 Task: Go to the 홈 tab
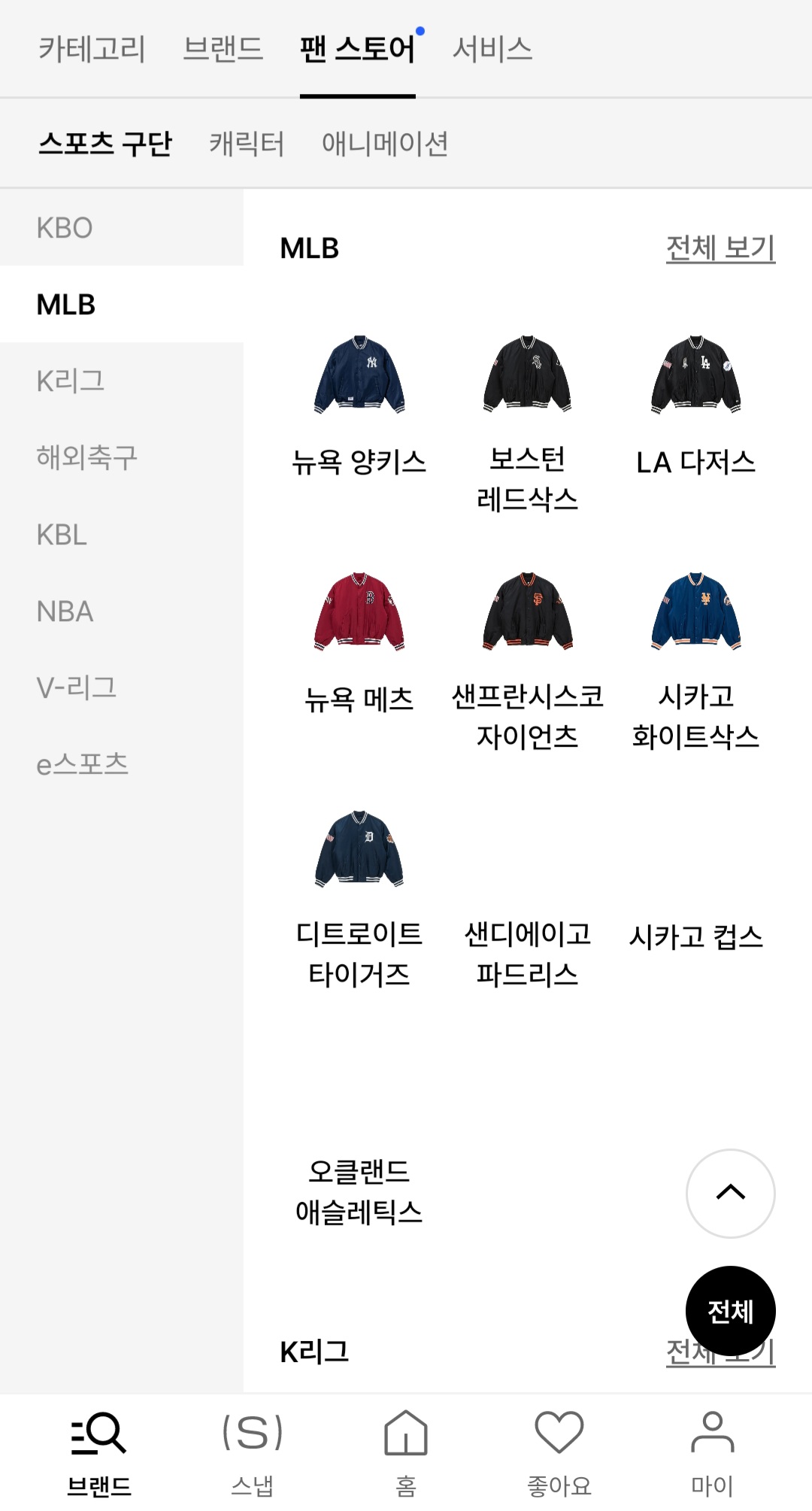[x=406, y=1452]
